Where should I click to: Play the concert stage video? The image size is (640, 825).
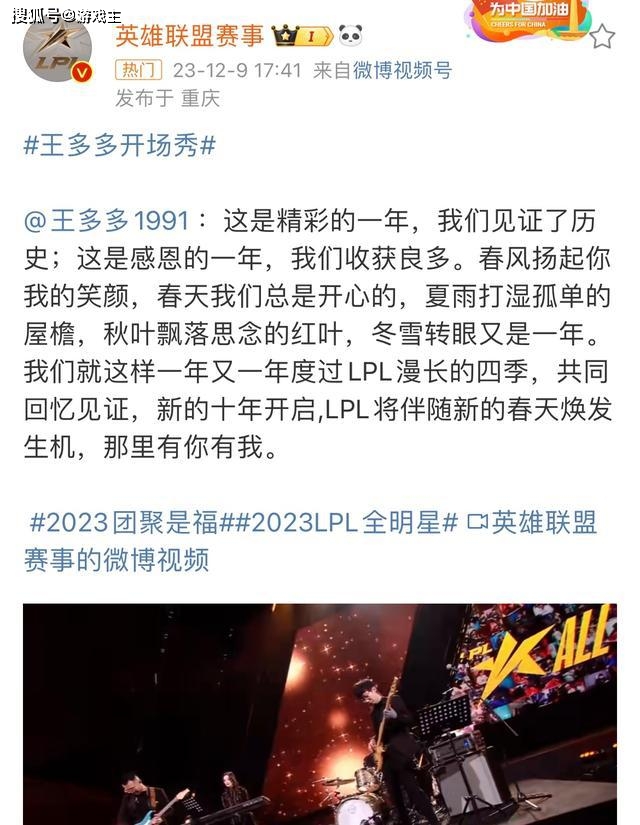click(320, 714)
